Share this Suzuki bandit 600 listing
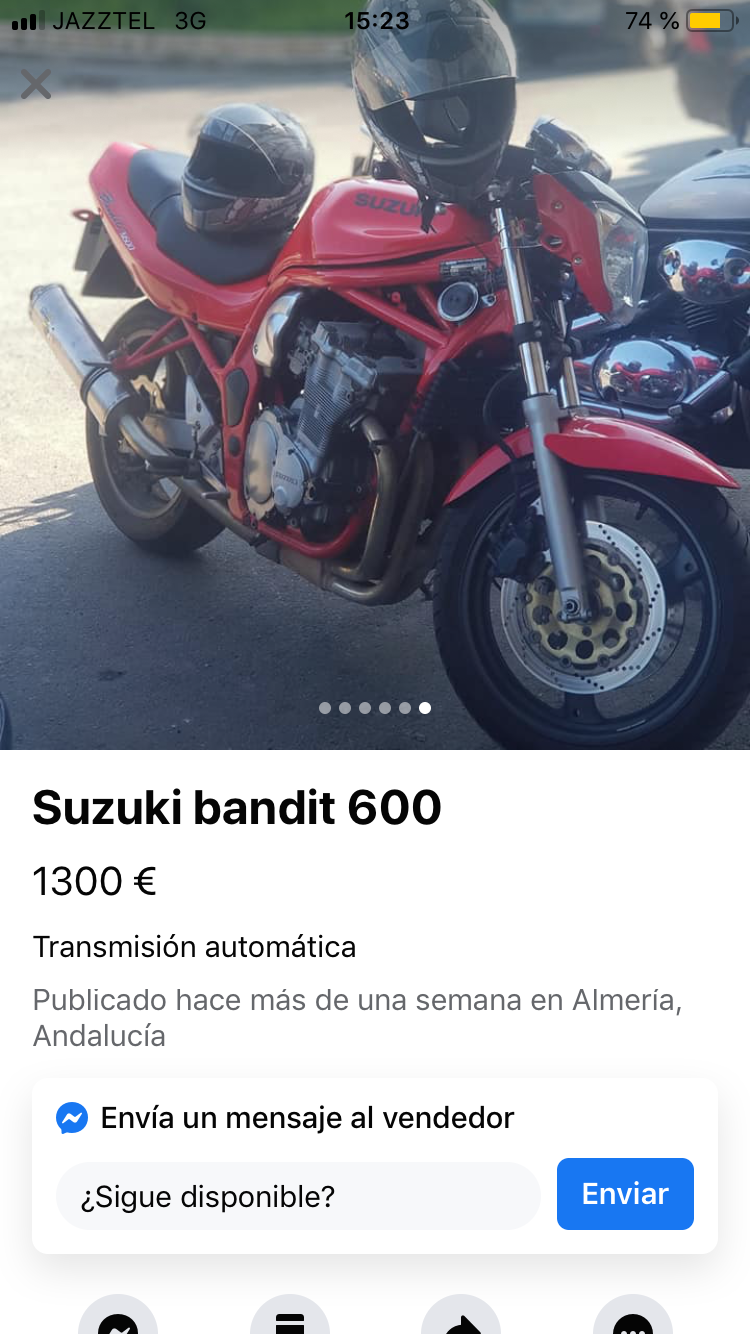 pos(461,1320)
